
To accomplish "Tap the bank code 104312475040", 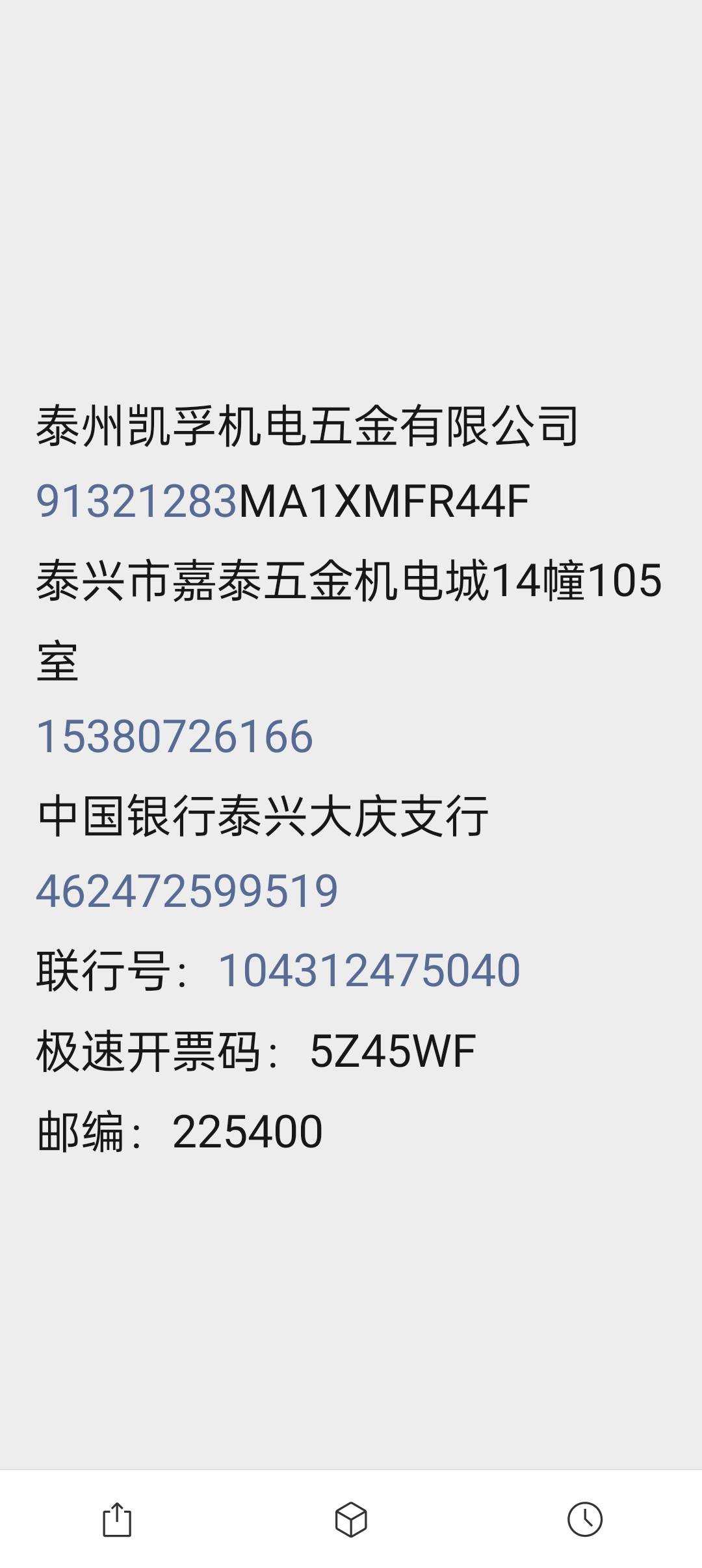I will [369, 971].
